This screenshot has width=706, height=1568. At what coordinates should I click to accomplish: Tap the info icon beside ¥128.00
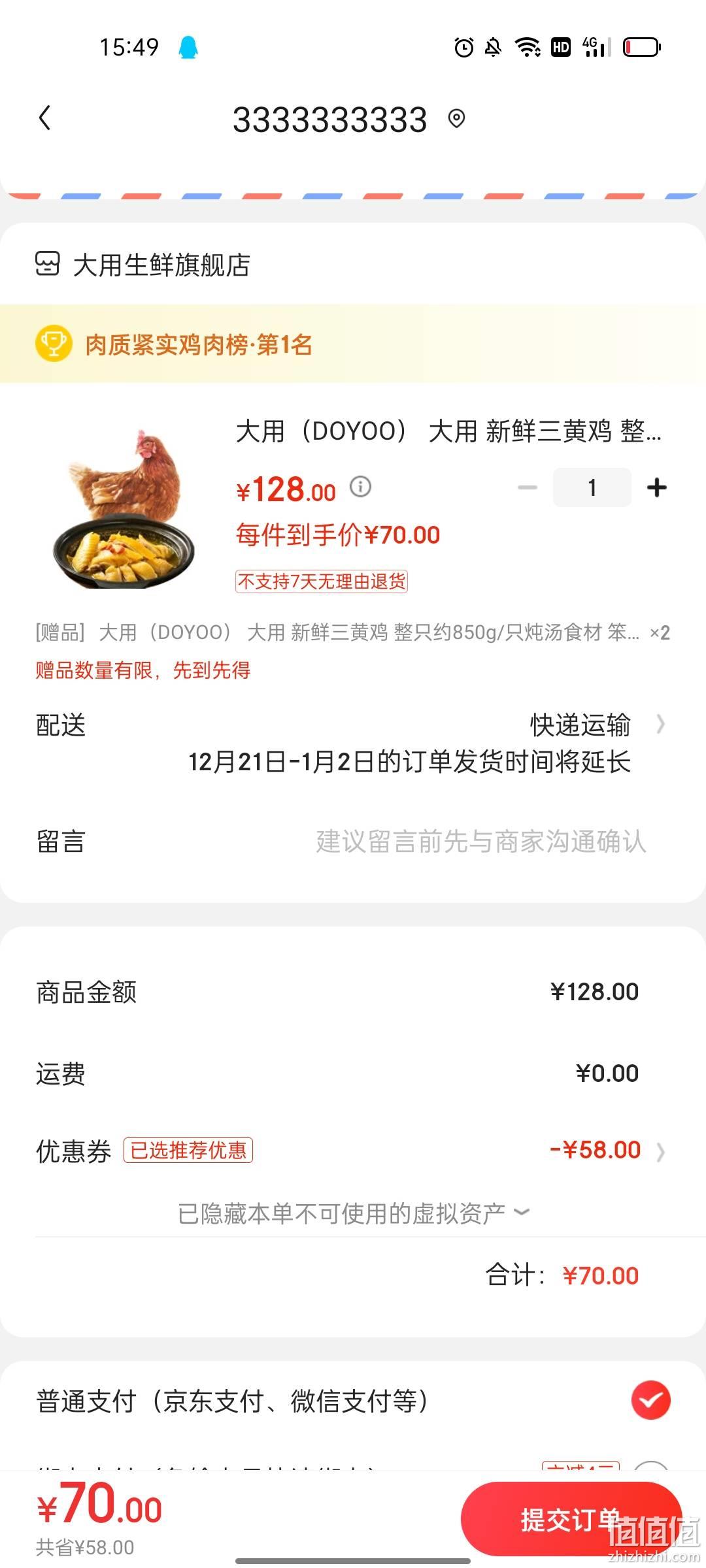pos(360,487)
